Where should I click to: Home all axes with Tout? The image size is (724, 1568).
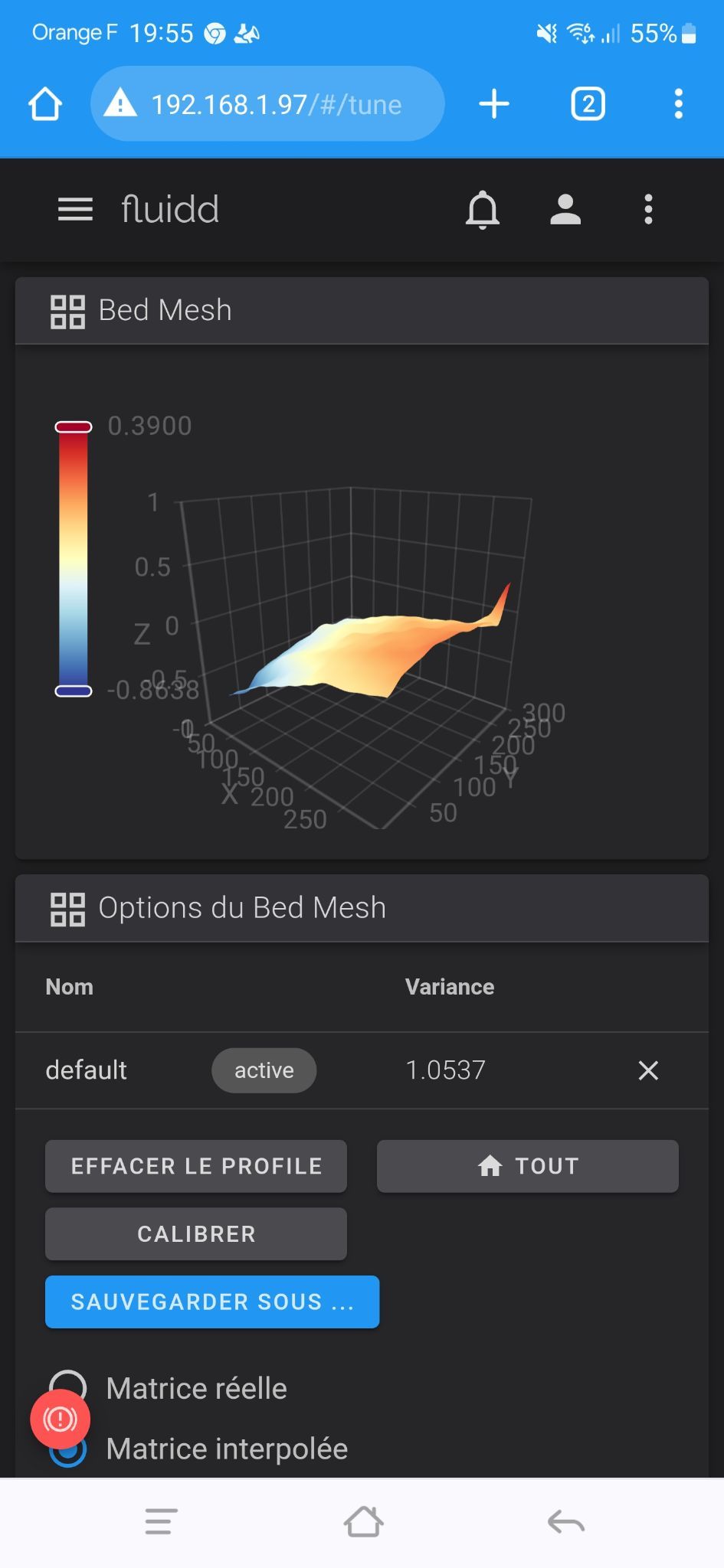tap(528, 1166)
